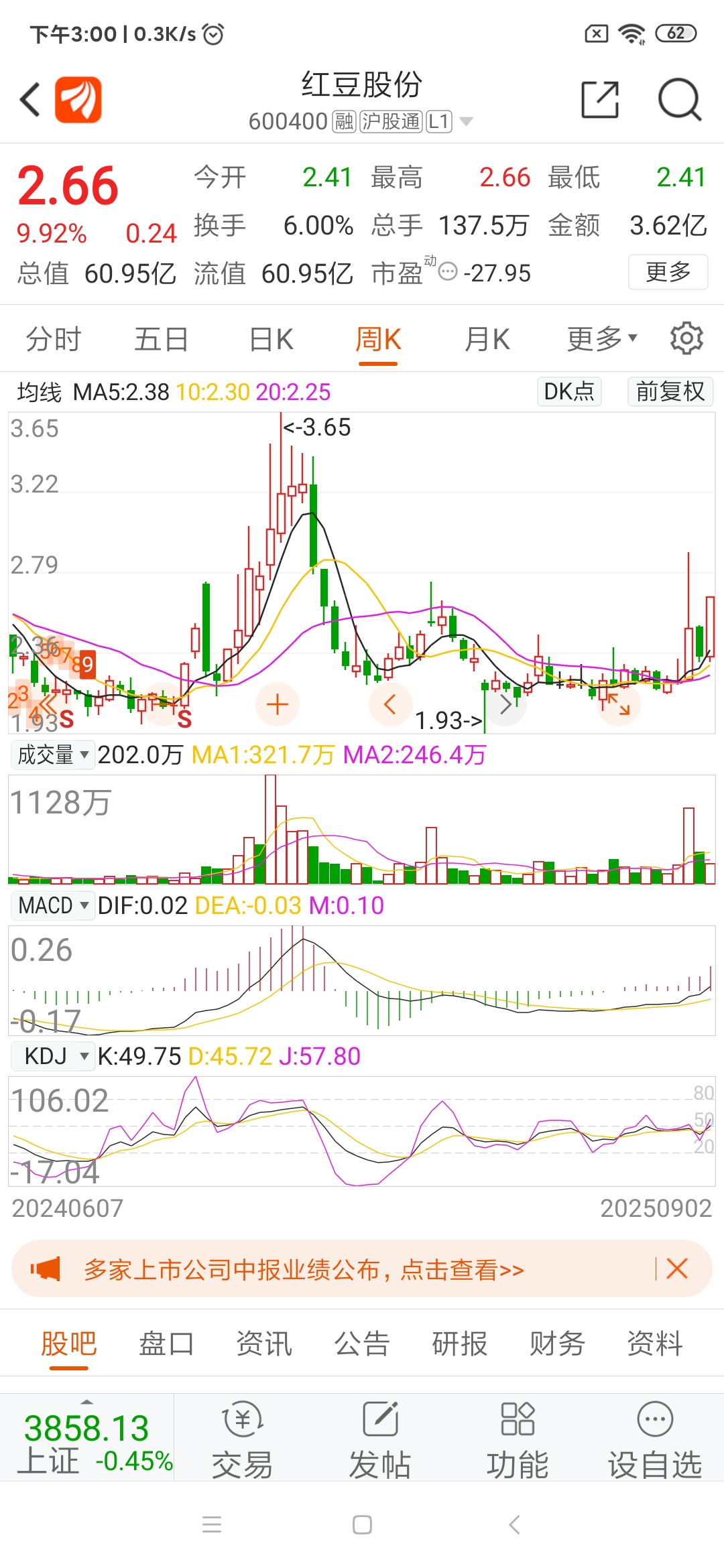724x1568 pixels.
Task: Share this stock page
Action: [599, 100]
